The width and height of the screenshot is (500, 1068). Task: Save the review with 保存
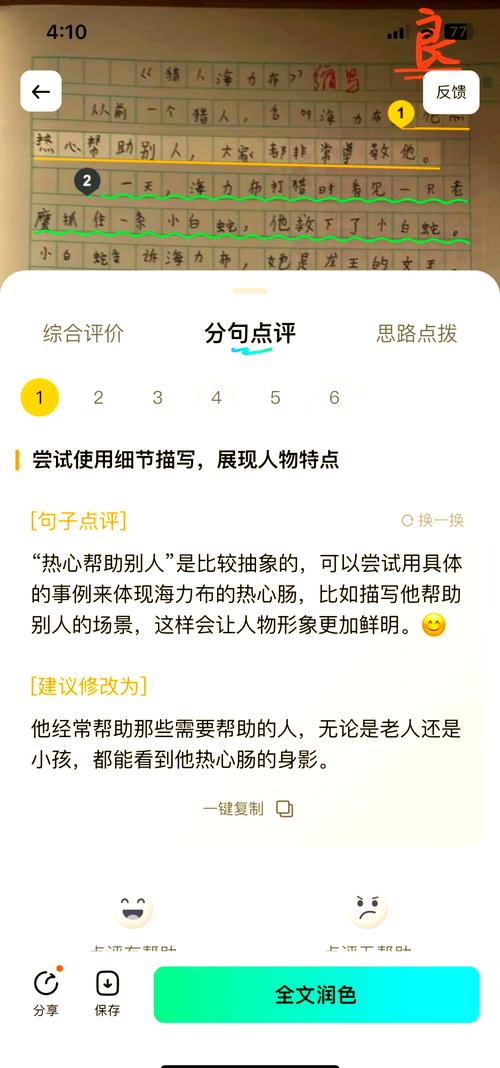coord(108,993)
